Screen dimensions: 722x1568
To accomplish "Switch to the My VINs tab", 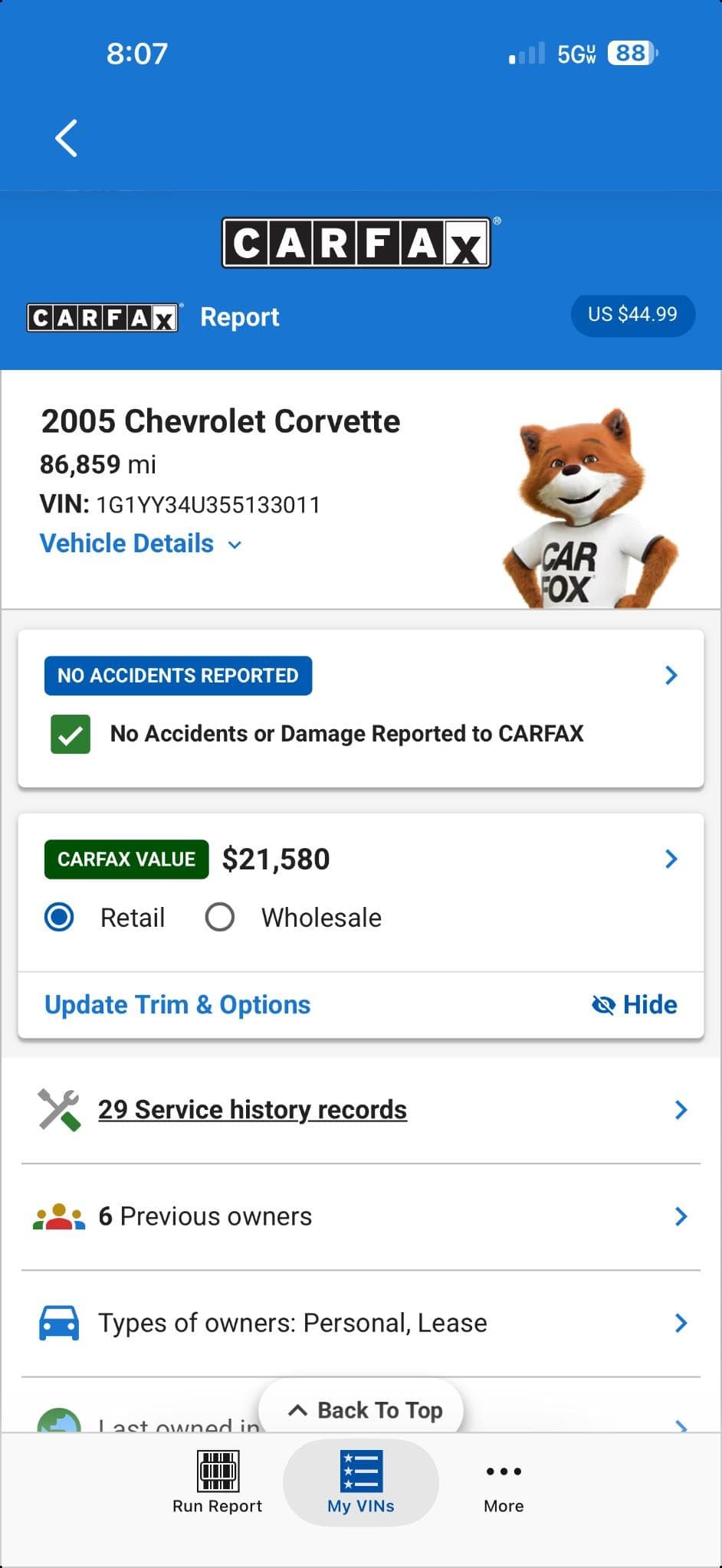I will [360, 1482].
